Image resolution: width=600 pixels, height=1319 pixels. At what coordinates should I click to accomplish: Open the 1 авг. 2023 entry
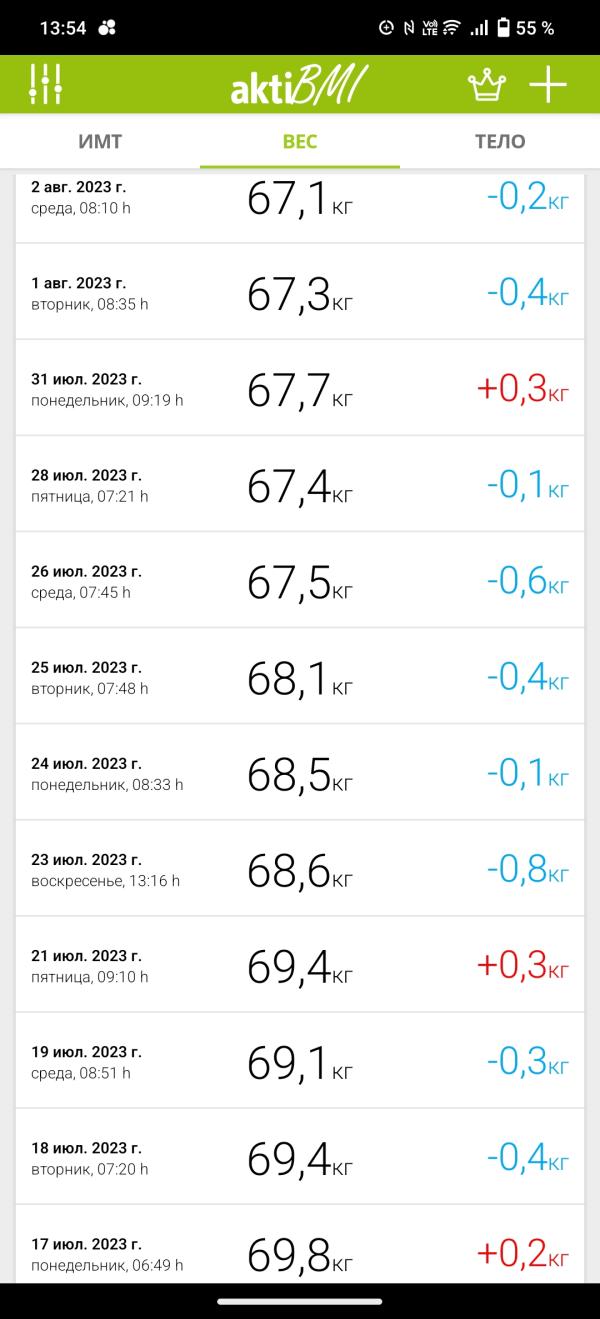coord(300,292)
